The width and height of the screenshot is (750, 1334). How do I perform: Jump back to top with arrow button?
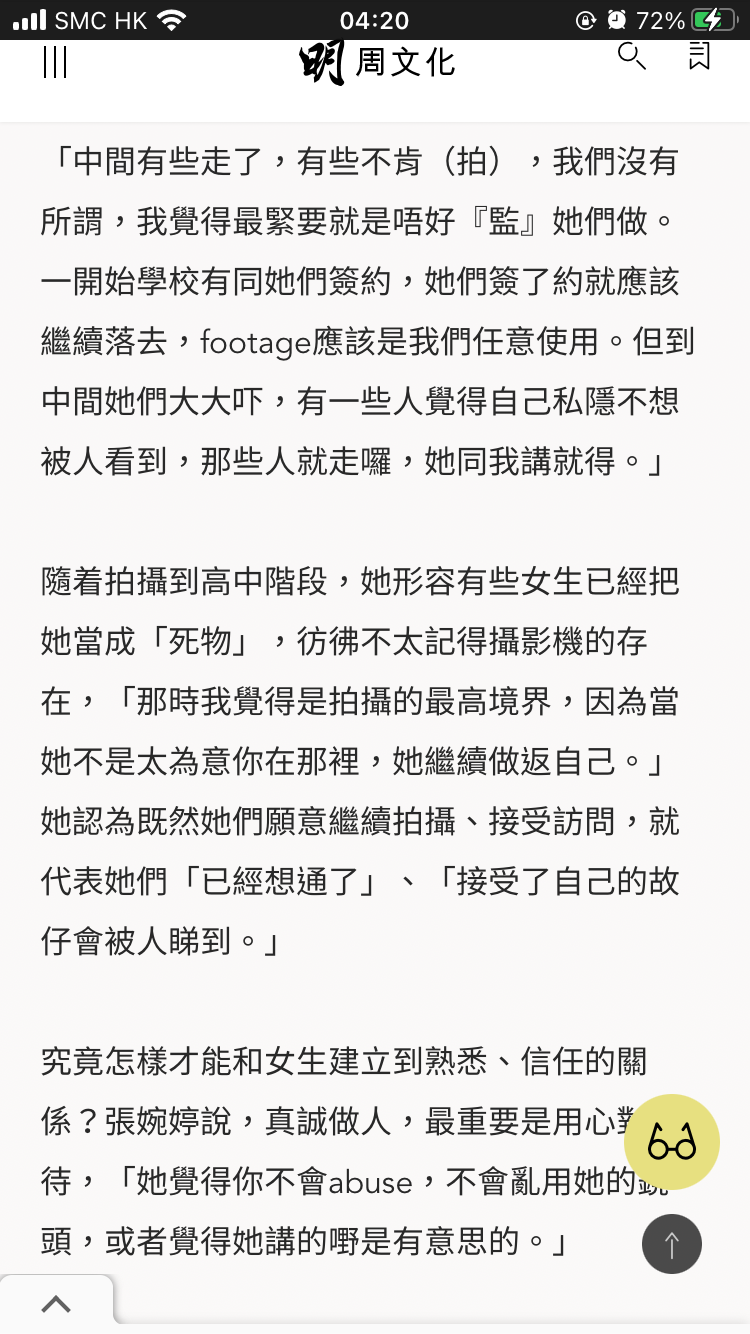(672, 1244)
